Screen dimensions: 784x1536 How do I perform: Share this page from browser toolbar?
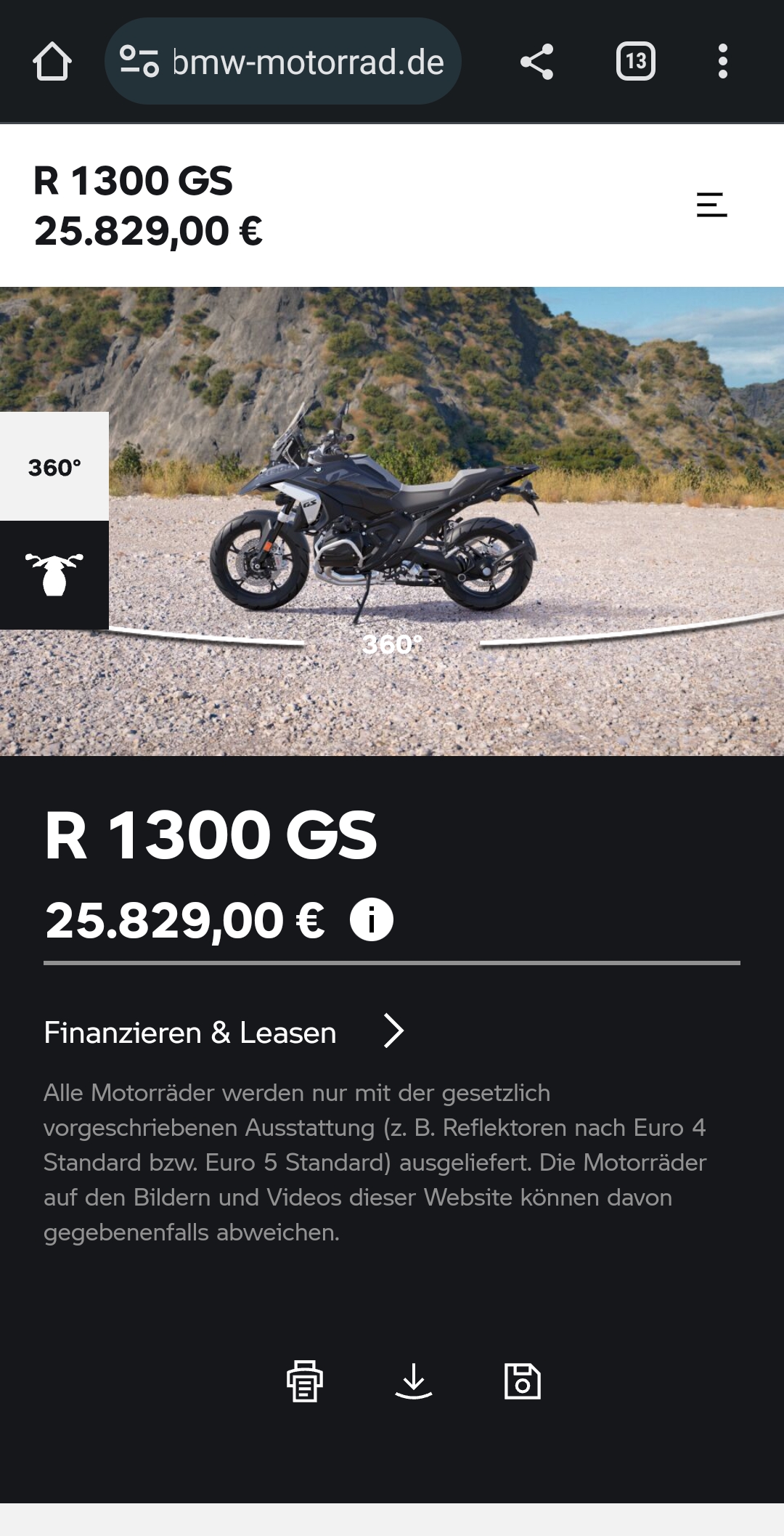(537, 61)
